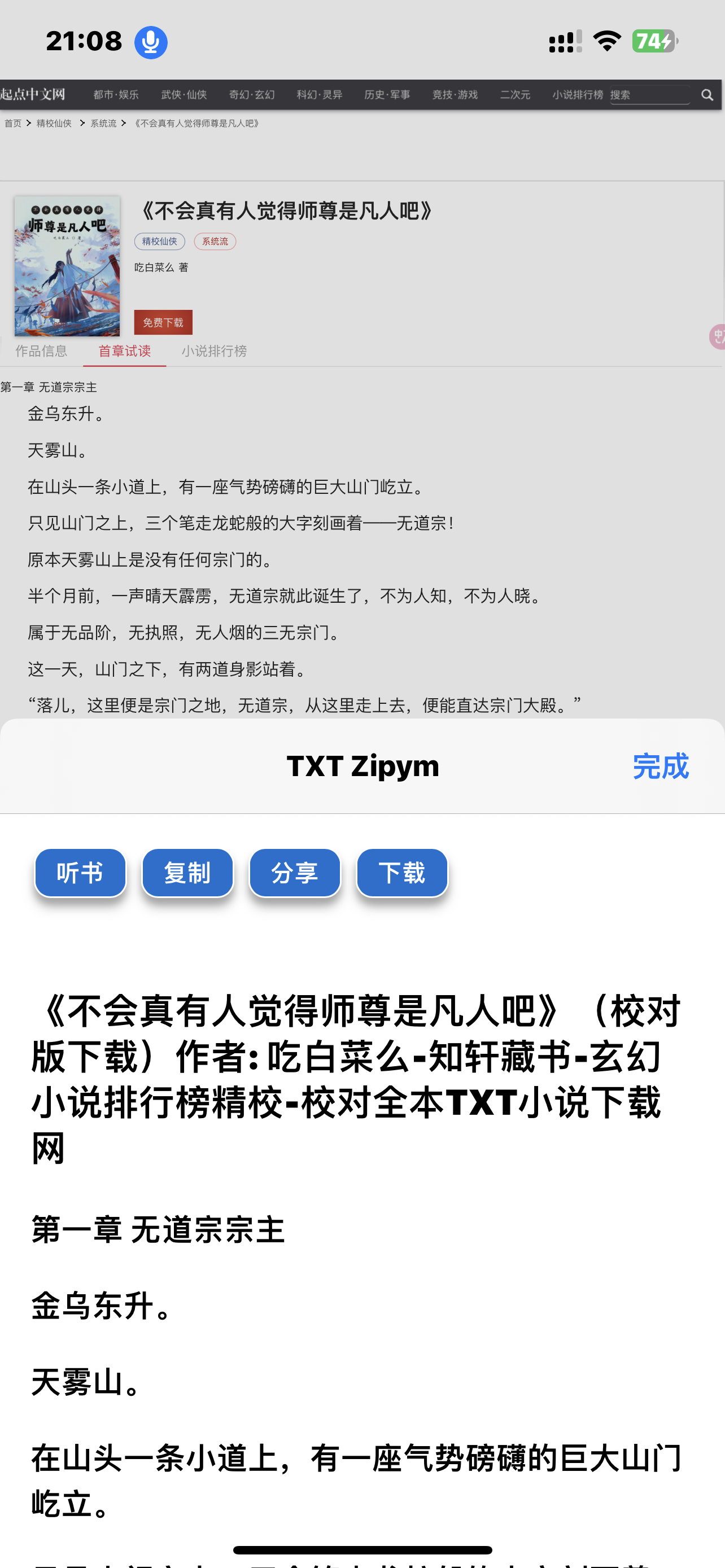Go to 首页 via breadcrumb
The width and height of the screenshot is (725, 1568).
pos(13,124)
